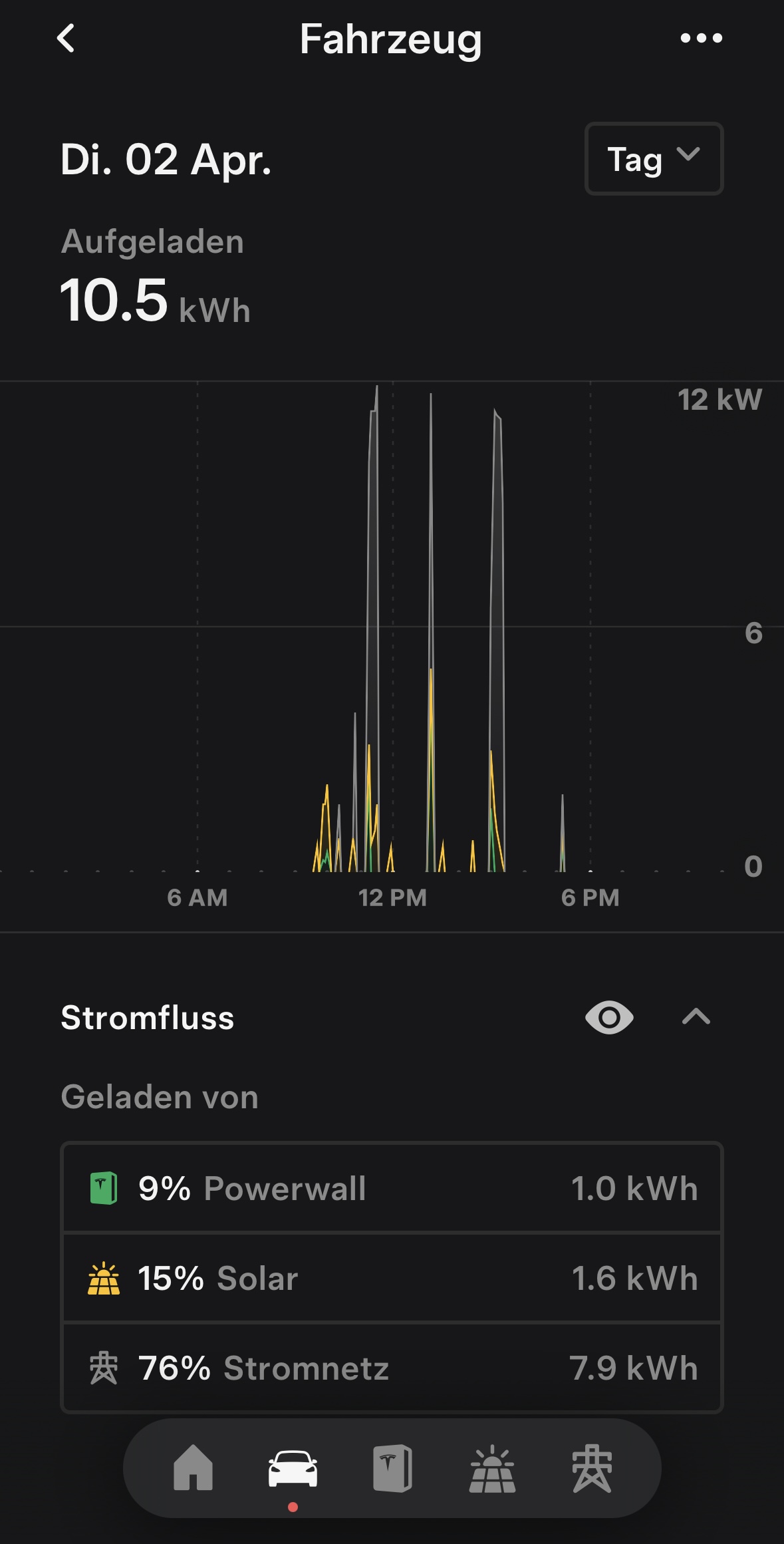Switch to the Powerwall tab
The height and width of the screenshot is (1544, 784).
(392, 1467)
